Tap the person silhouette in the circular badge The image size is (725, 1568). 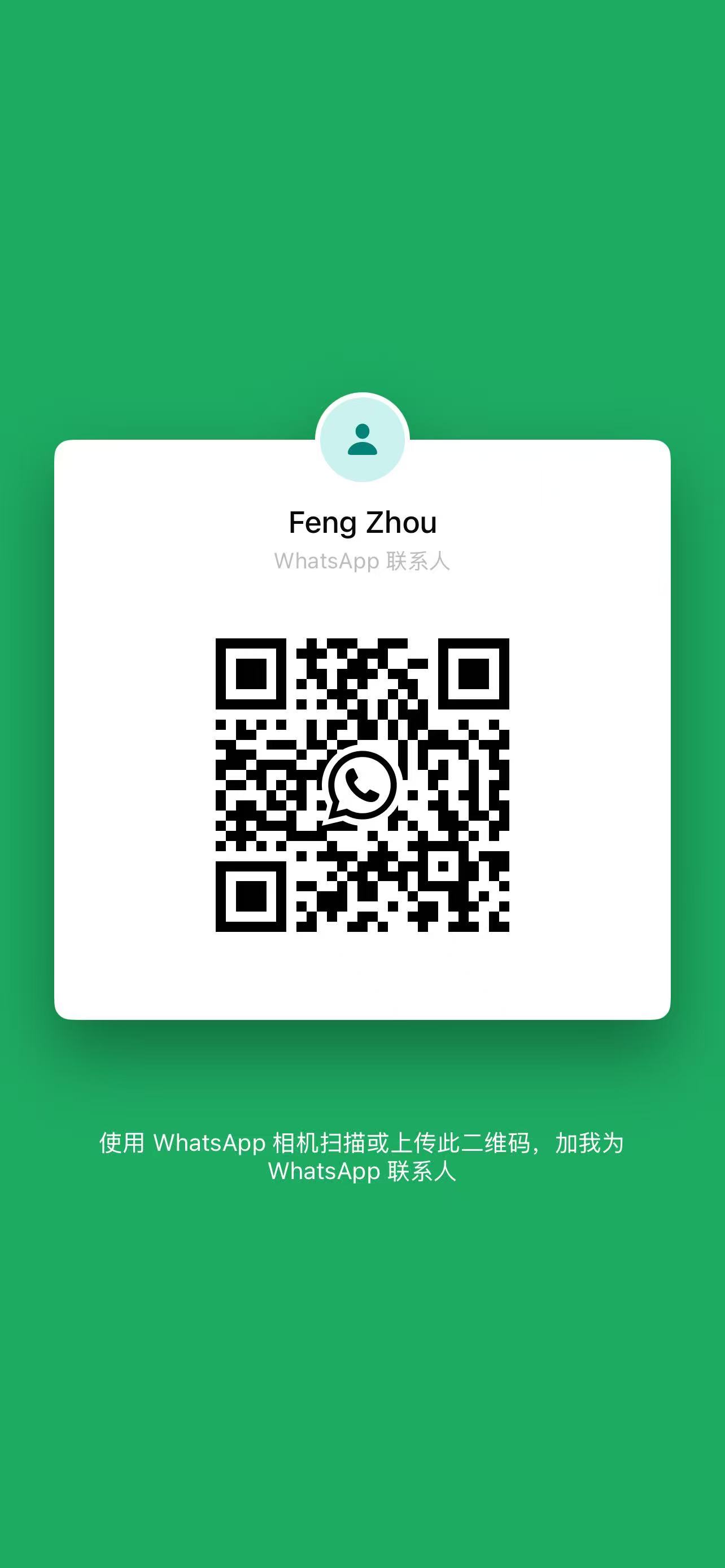tap(362, 441)
